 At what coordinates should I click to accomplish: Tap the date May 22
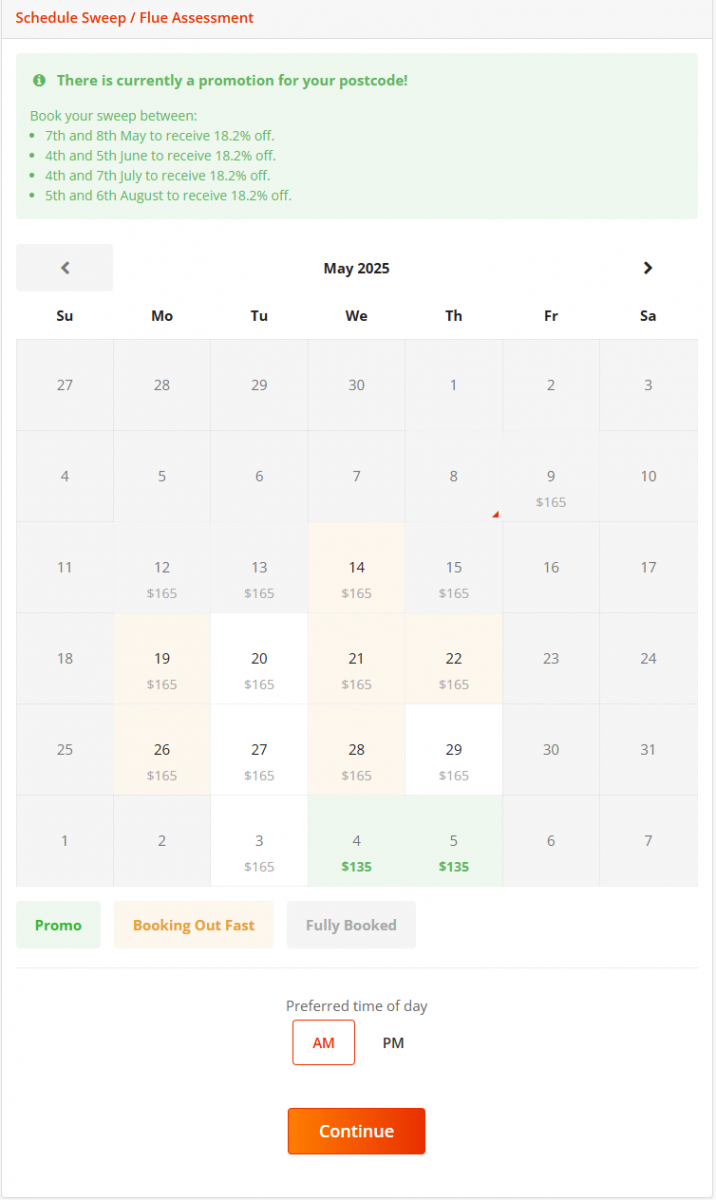(454, 659)
